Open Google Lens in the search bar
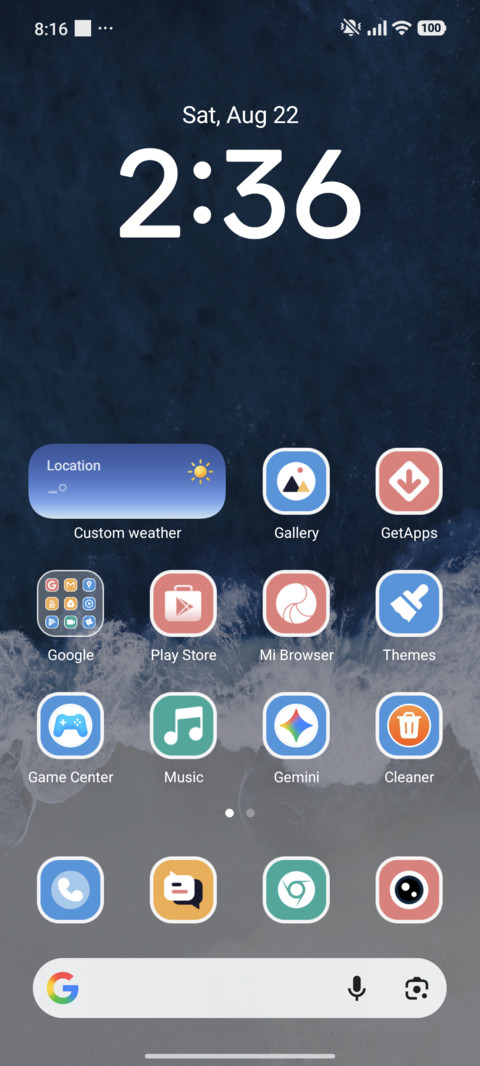This screenshot has width=480, height=1066. click(x=417, y=988)
